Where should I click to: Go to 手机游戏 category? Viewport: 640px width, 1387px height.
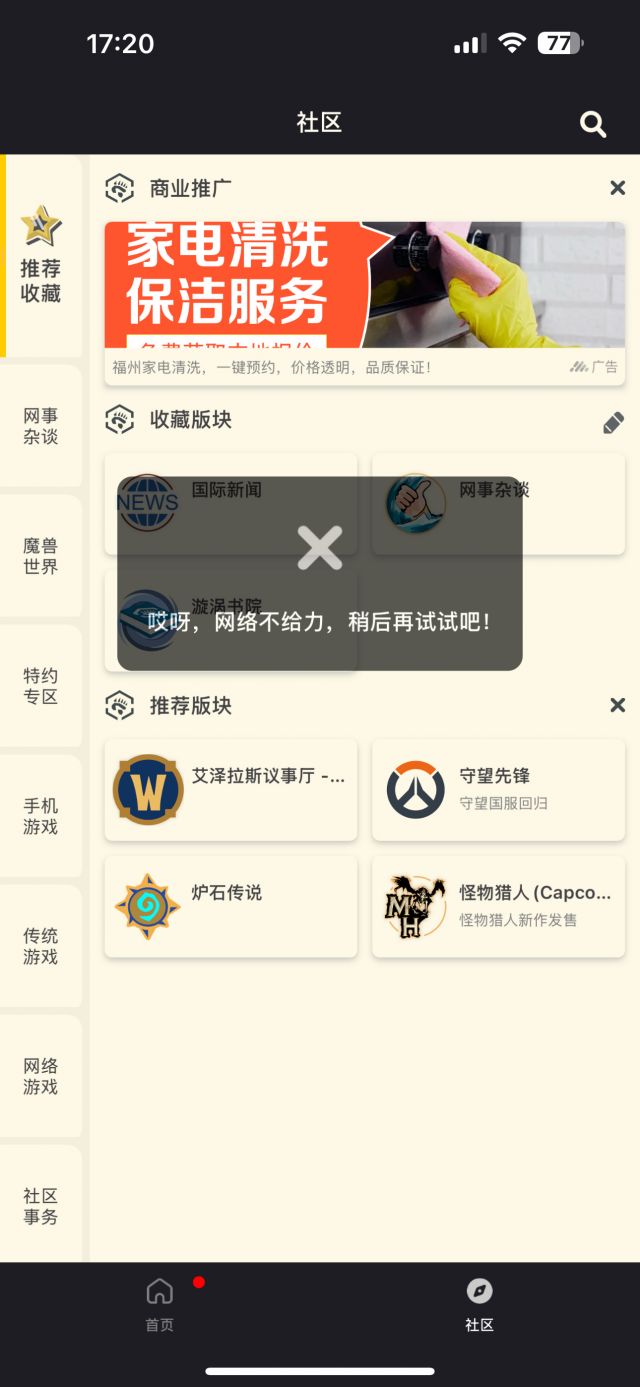point(41,816)
